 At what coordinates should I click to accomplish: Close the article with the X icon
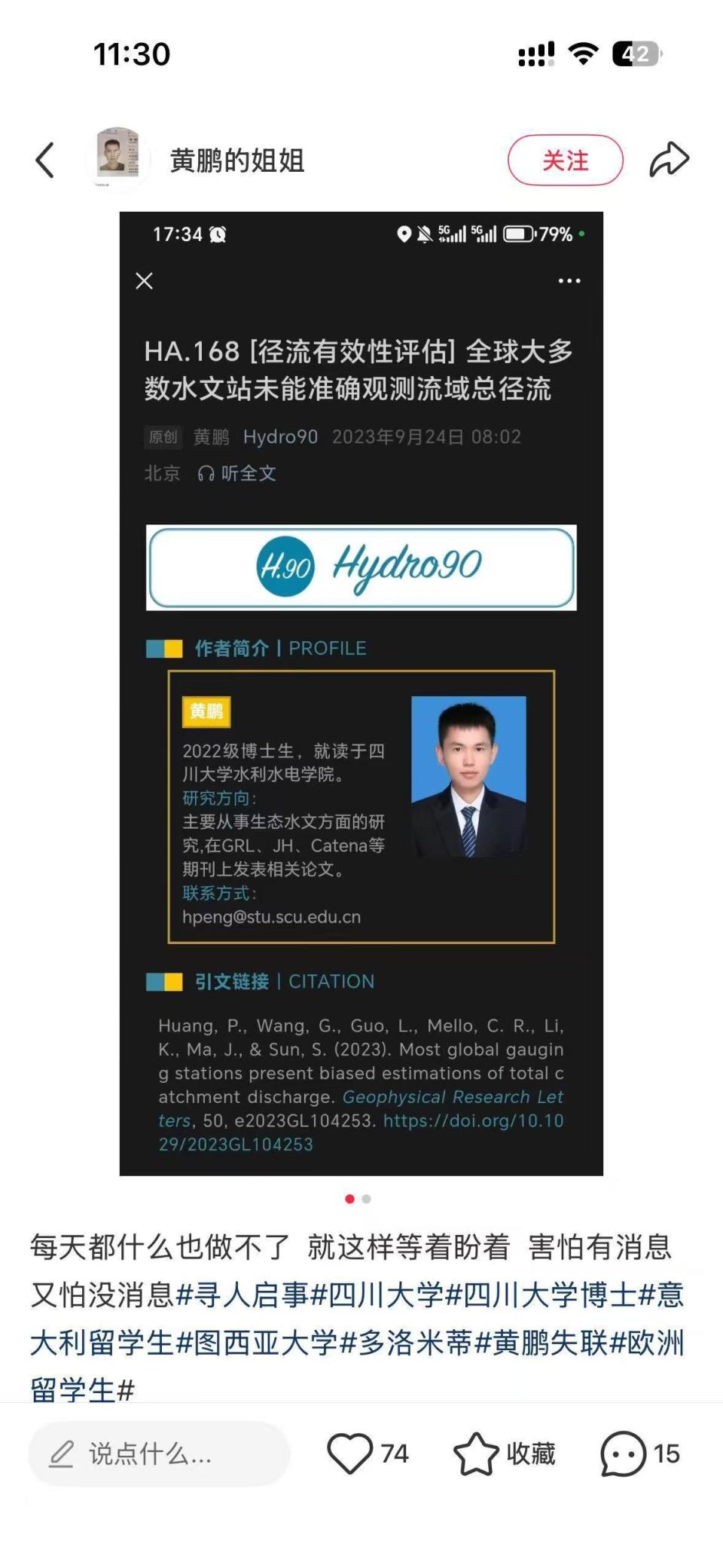click(144, 281)
